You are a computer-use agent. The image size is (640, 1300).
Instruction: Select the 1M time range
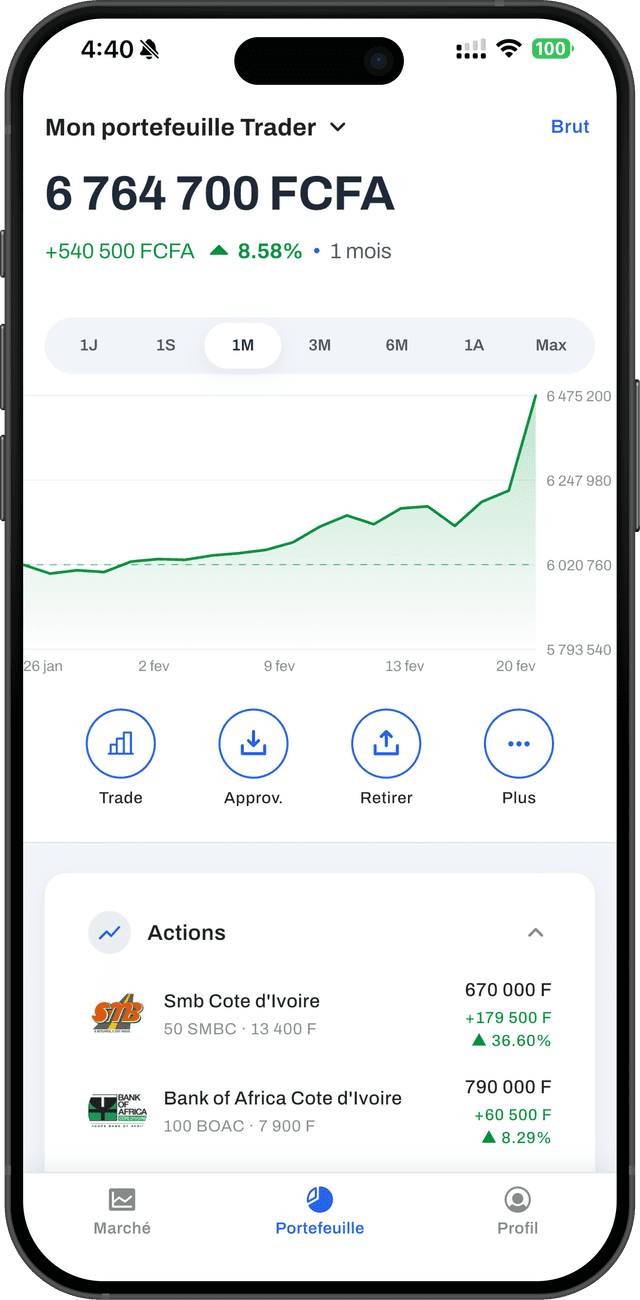click(243, 345)
